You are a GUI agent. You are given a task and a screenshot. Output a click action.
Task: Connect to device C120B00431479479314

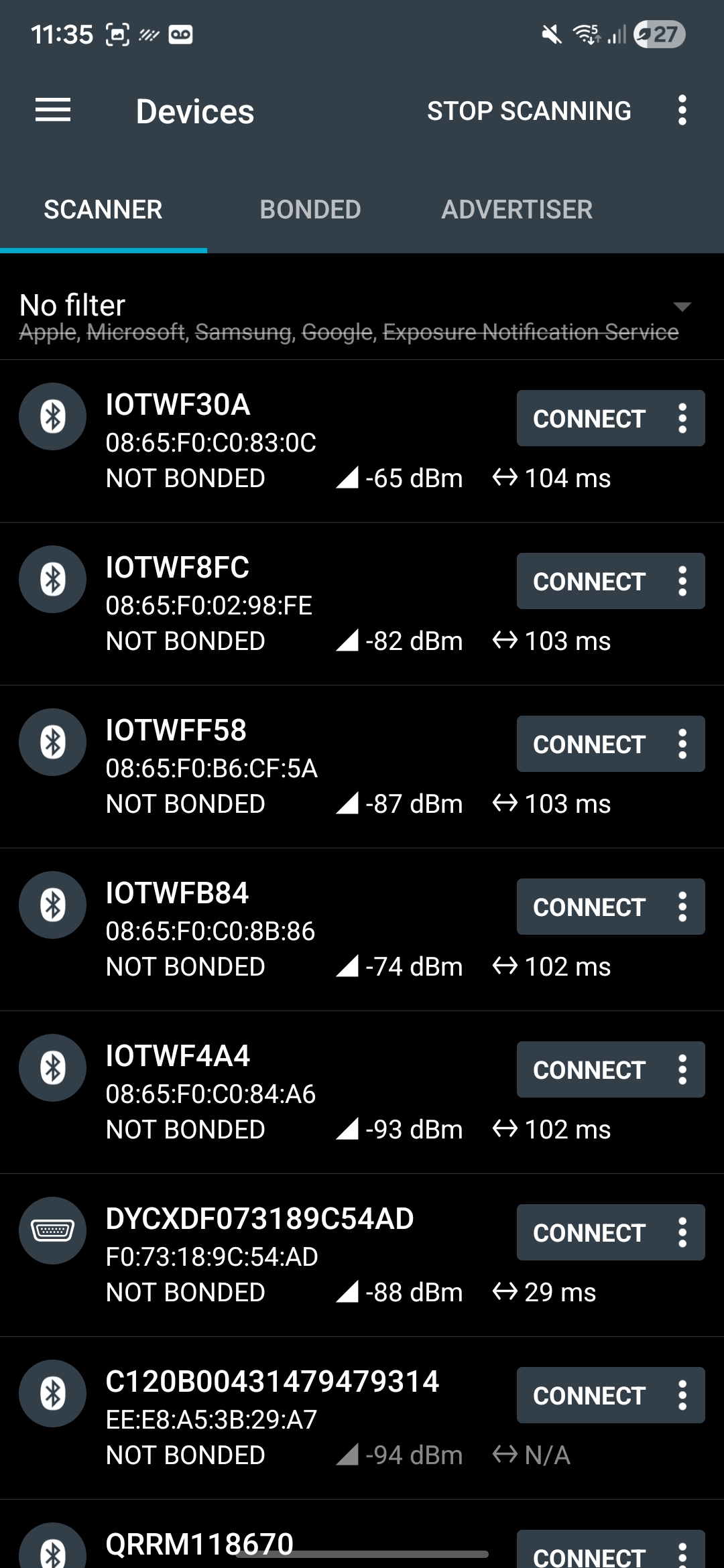[x=589, y=1396]
